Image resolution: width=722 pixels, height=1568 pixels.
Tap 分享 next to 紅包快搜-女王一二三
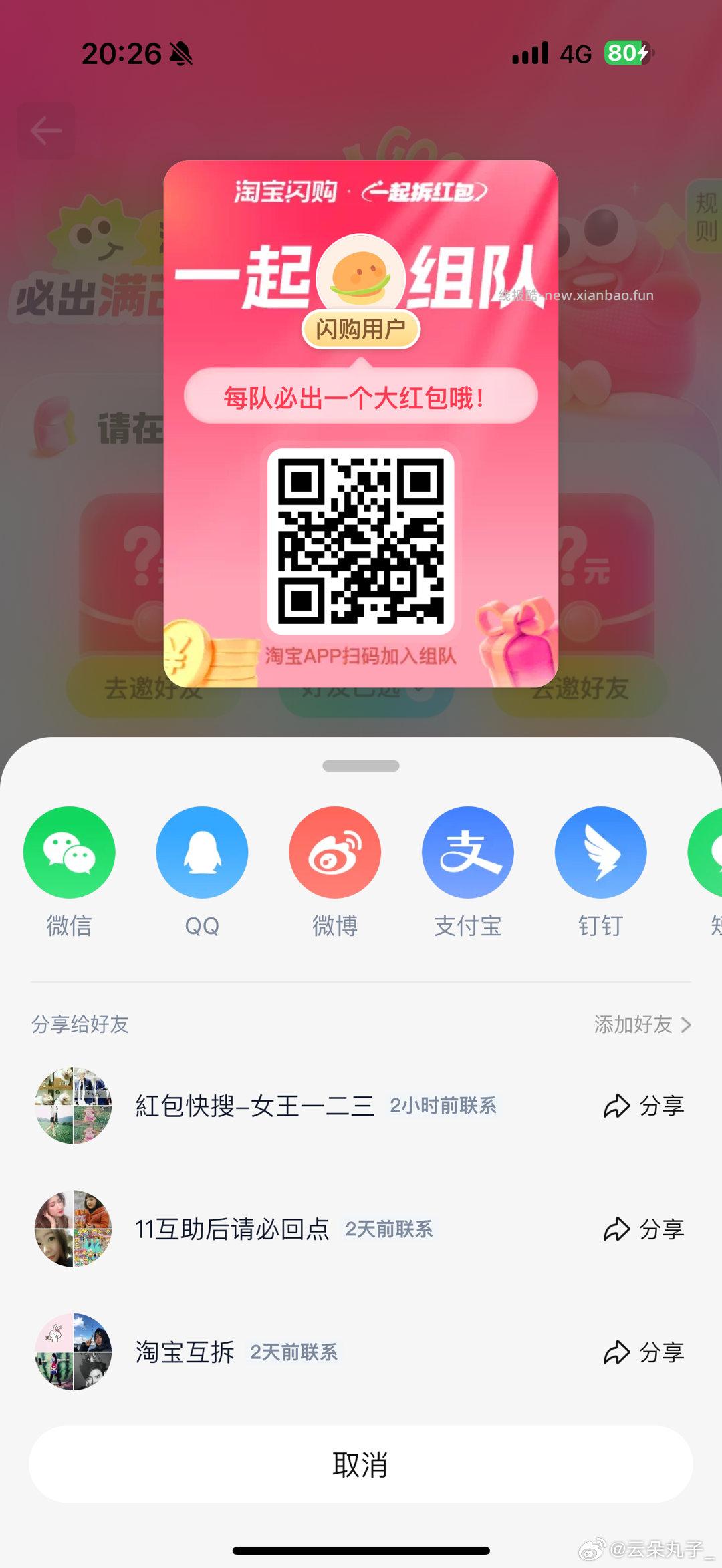tap(644, 1107)
